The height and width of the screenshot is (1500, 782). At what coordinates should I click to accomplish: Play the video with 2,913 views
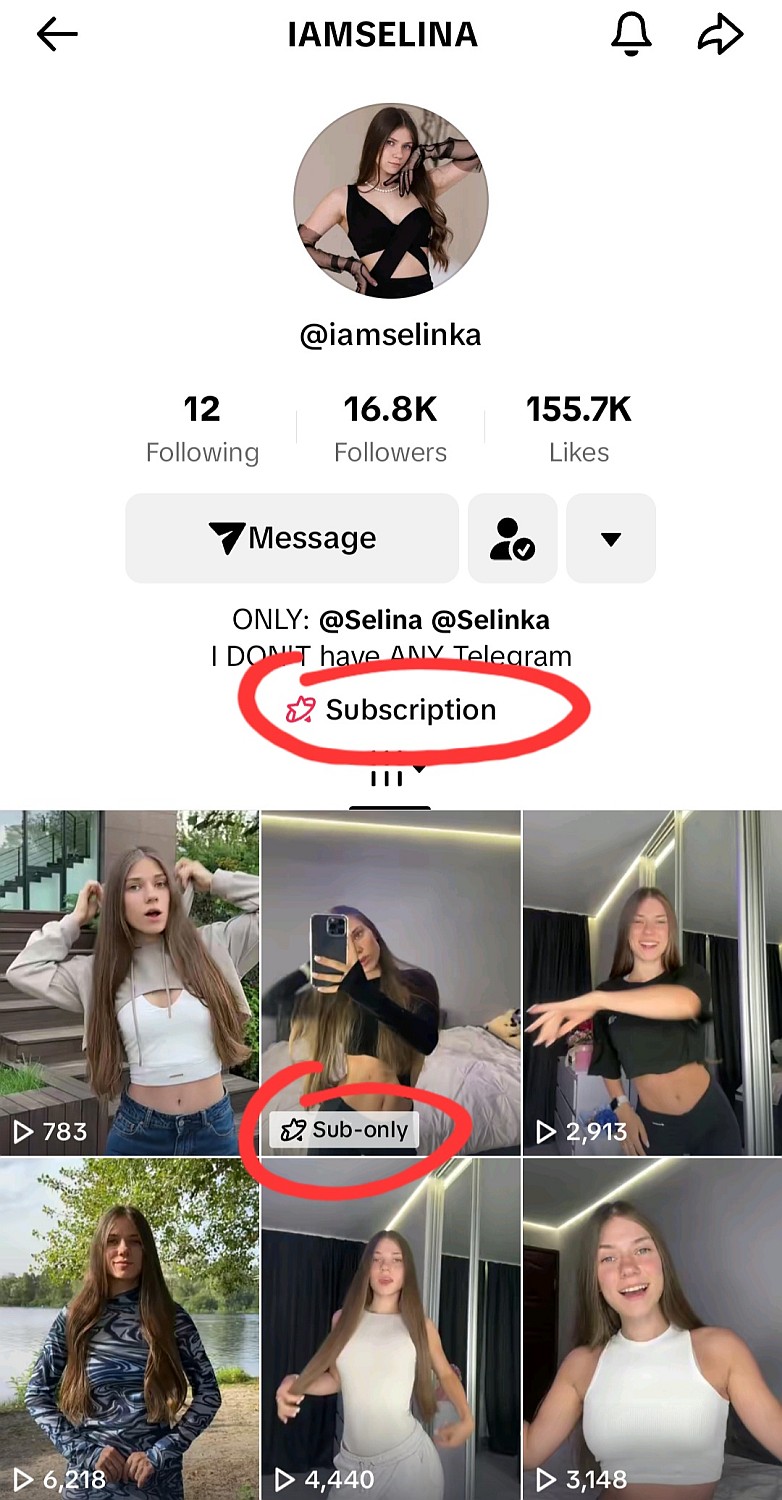pyautogui.click(x=652, y=982)
